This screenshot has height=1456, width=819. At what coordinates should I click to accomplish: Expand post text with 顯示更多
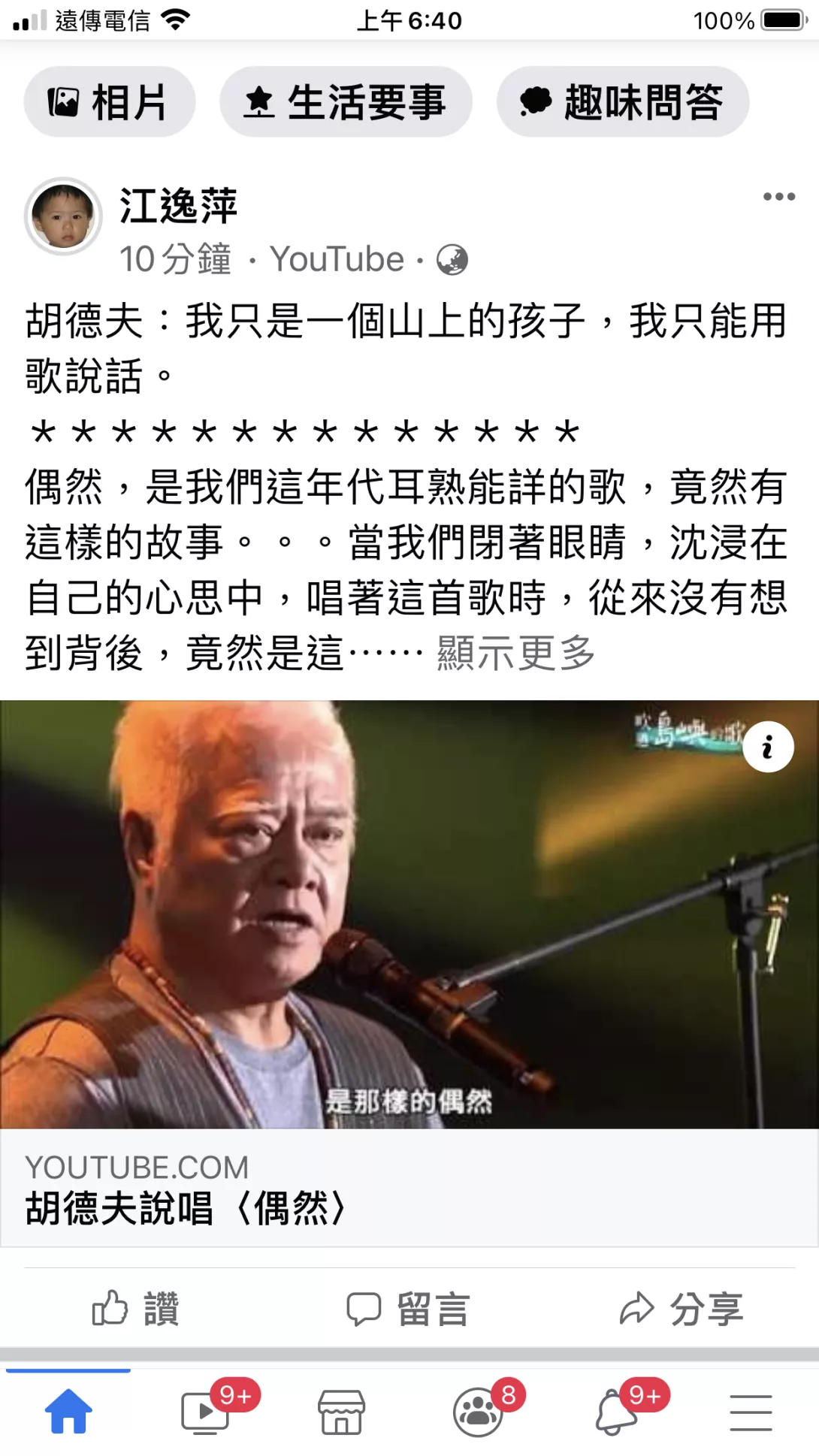pyautogui.click(x=515, y=653)
